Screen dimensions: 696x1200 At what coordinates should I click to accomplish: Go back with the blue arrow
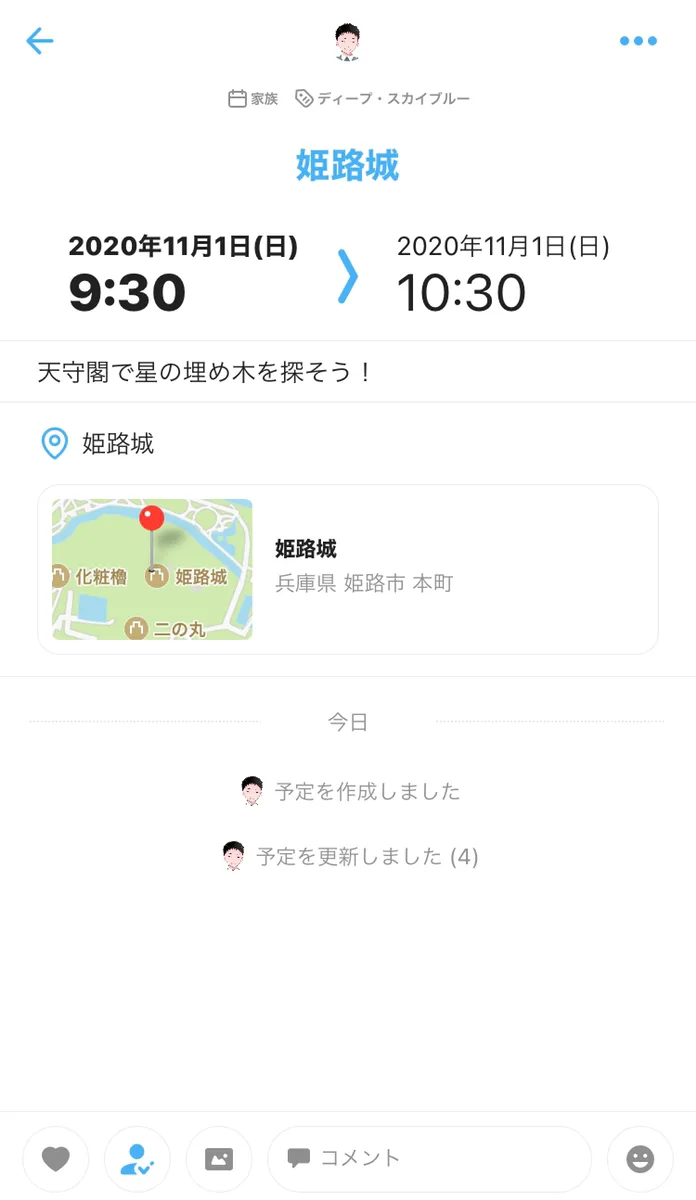[40, 41]
